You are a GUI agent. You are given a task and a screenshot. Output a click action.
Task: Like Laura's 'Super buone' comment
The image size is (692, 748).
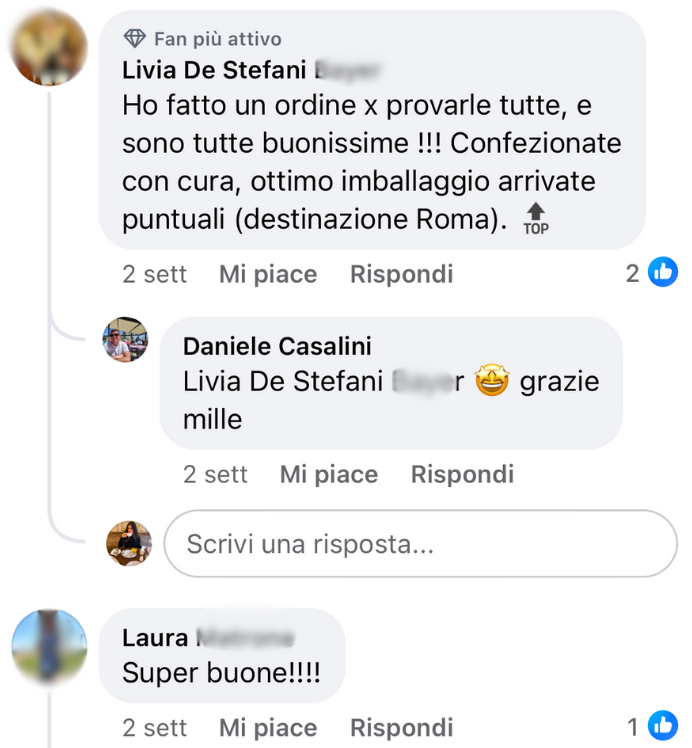click(x=267, y=727)
